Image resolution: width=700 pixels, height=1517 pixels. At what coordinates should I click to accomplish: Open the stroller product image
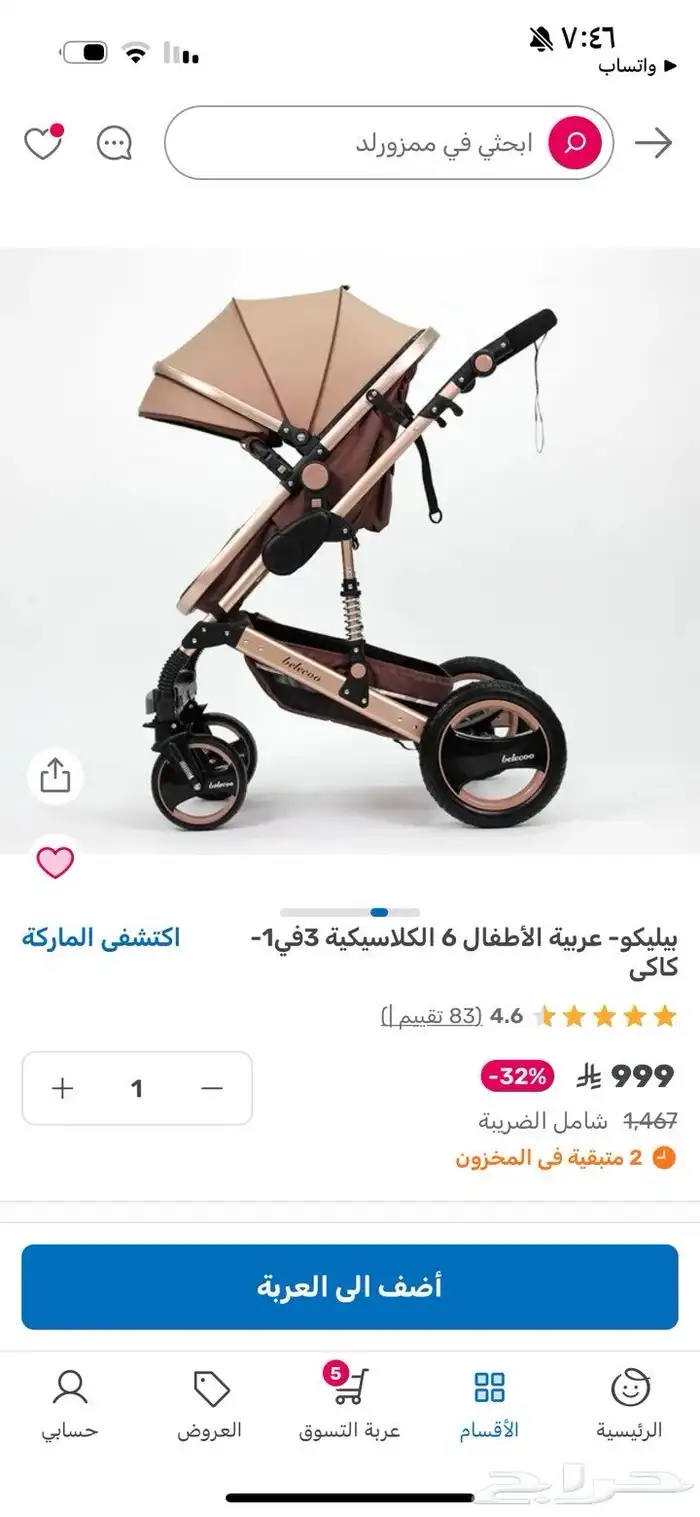pyautogui.click(x=350, y=550)
